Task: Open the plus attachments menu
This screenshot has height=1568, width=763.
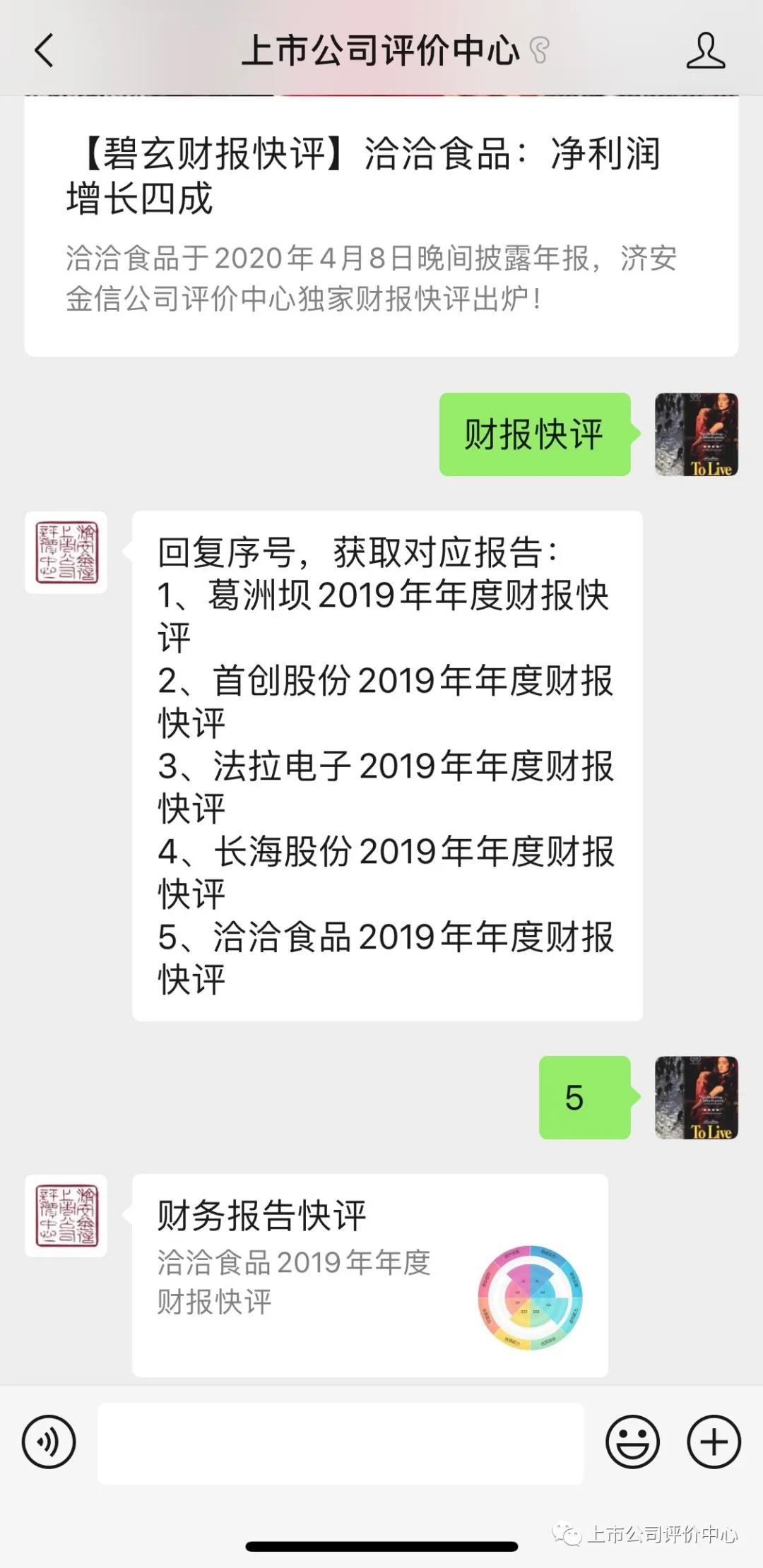Action: tap(714, 1442)
